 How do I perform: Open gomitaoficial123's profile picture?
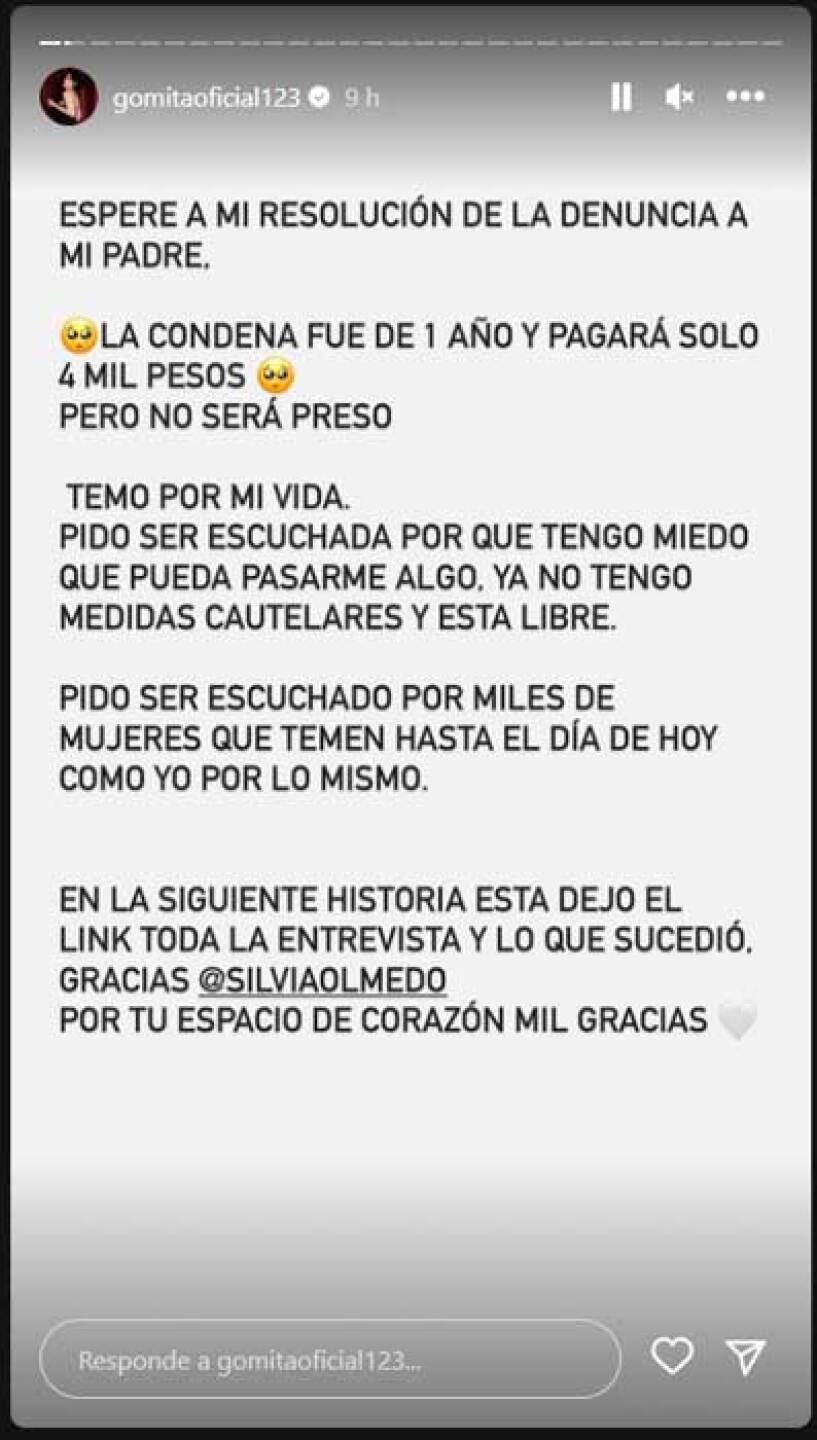click(x=69, y=97)
